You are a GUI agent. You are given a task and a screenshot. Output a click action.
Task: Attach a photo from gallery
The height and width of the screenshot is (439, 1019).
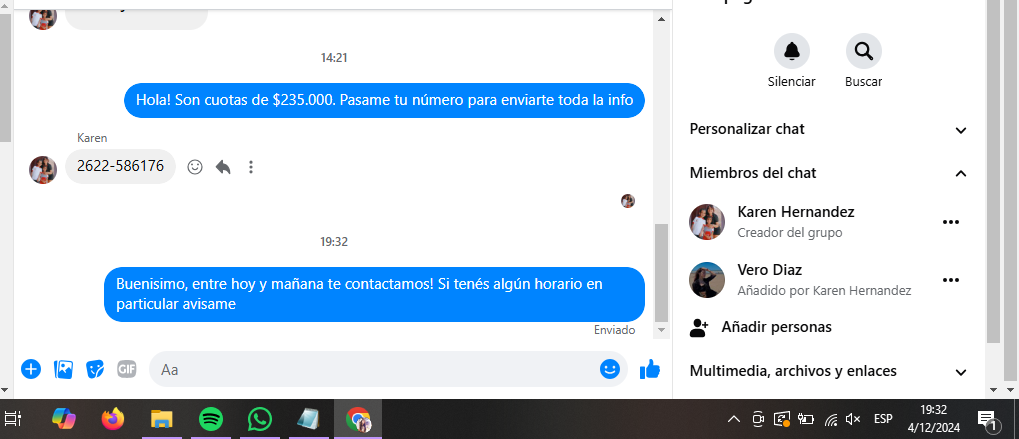(63, 369)
